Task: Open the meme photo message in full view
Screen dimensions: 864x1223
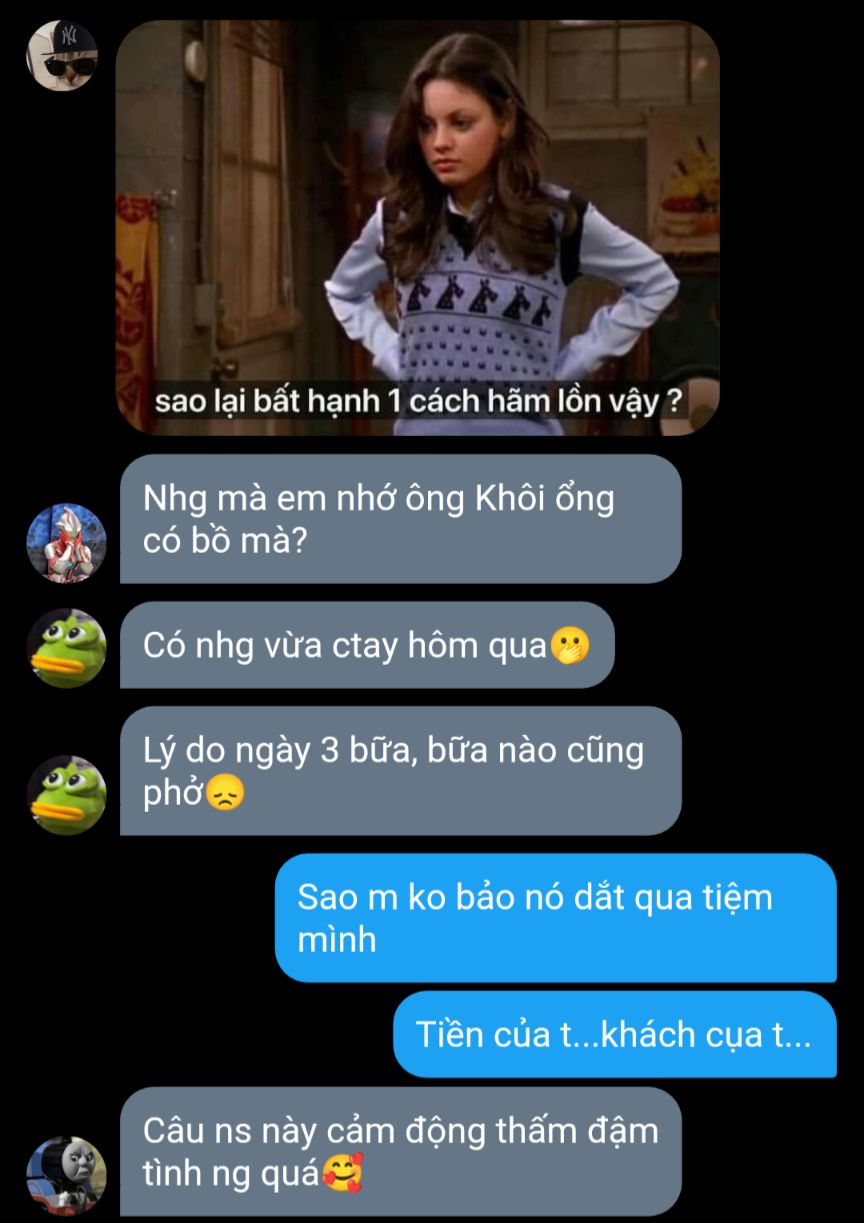Action: 417,228
